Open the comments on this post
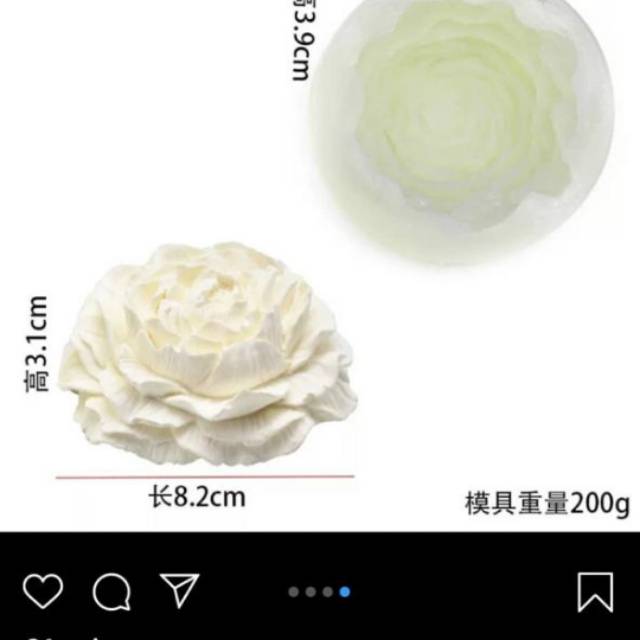Viewport: 640px width, 640px height. (111, 592)
